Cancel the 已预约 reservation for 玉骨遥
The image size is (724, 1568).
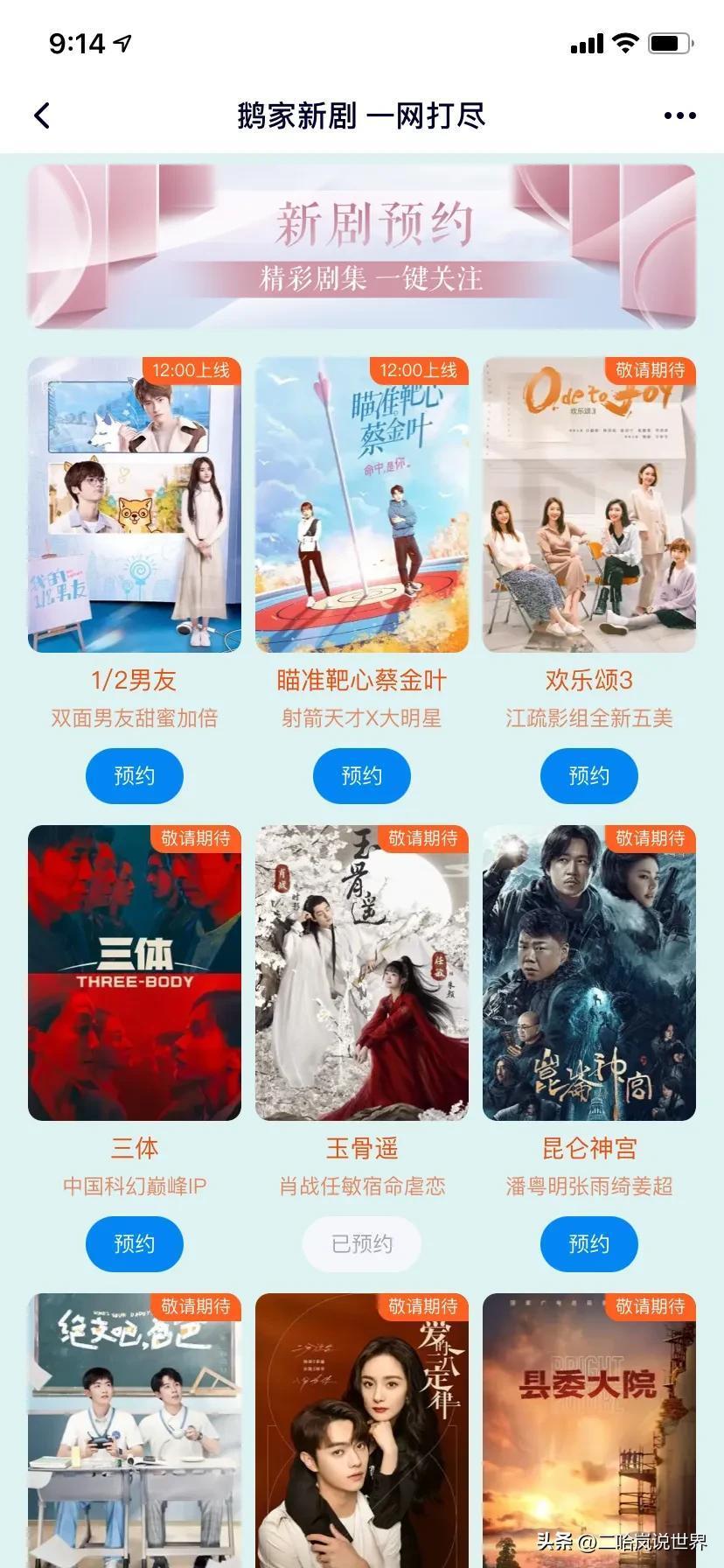(x=362, y=1244)
